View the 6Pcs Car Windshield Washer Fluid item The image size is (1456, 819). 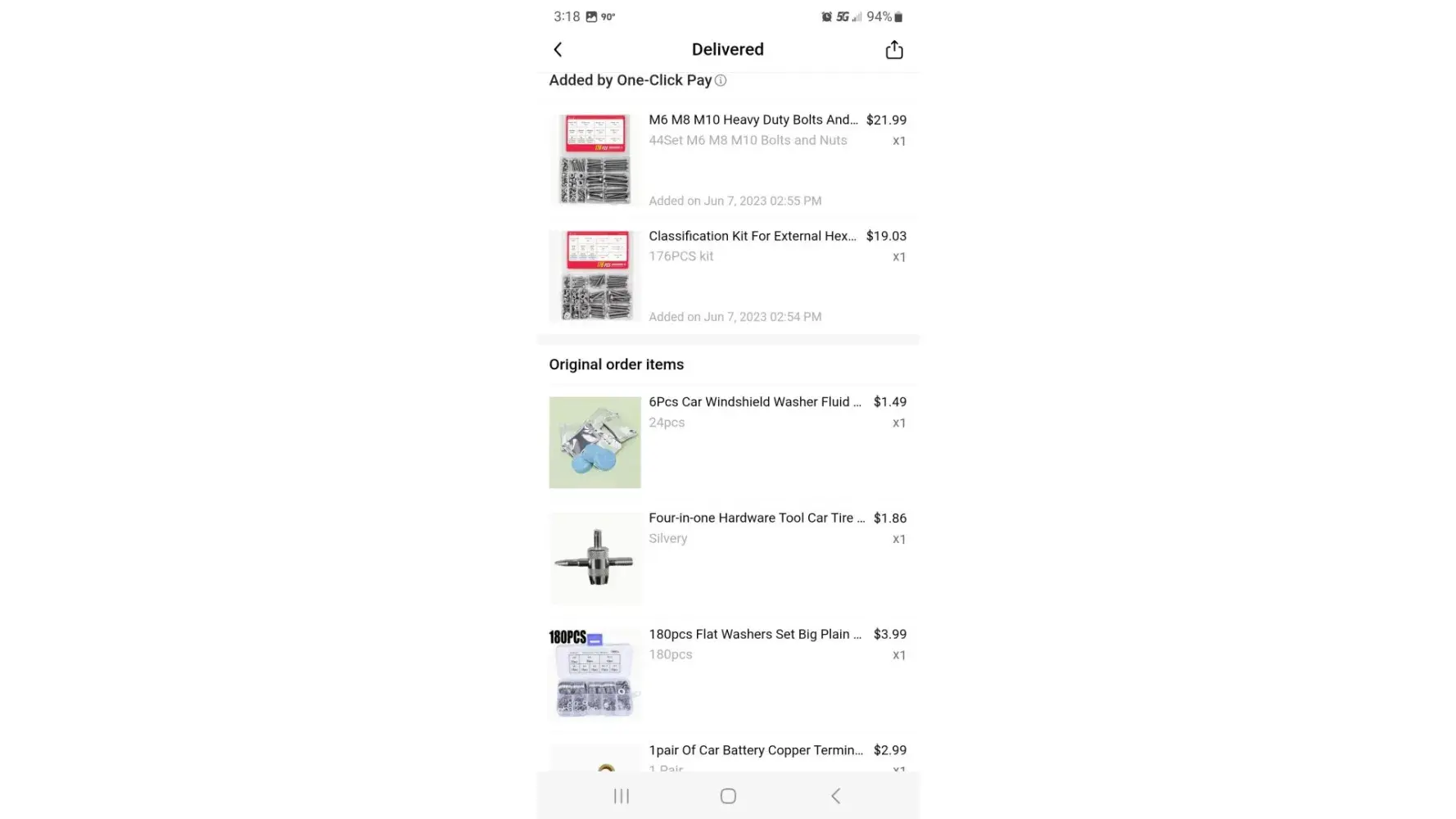click(754, 402)
